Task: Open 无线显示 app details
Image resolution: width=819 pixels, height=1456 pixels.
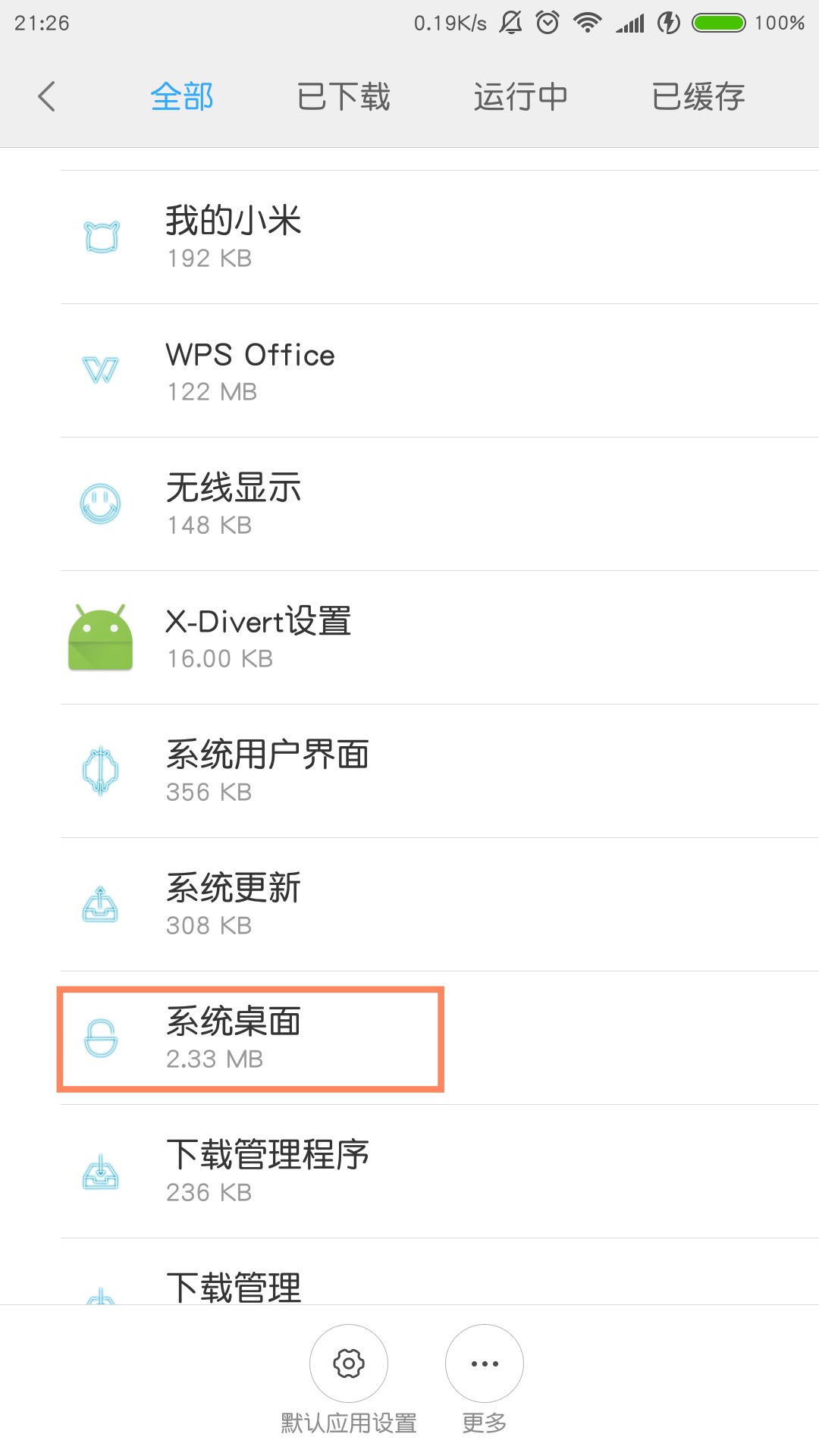Action: tap(440, 504)
